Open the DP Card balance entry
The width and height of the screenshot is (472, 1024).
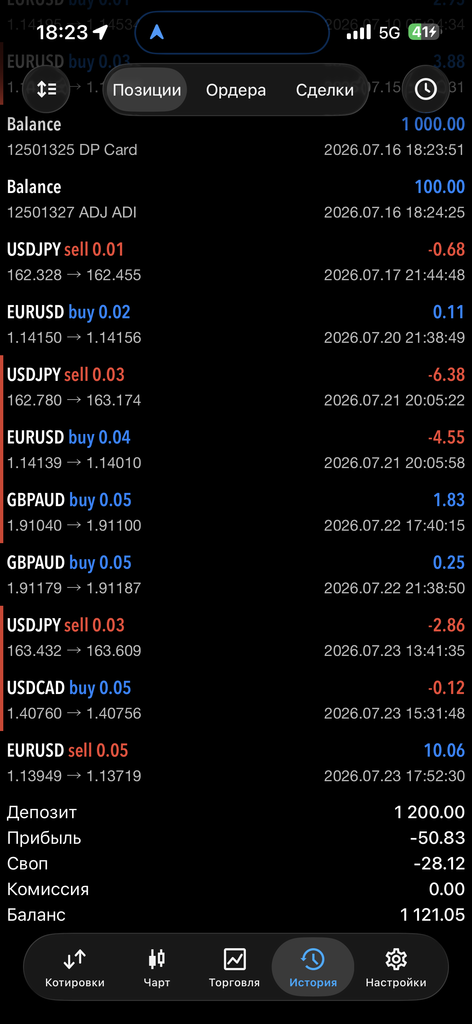pos(236,136)
